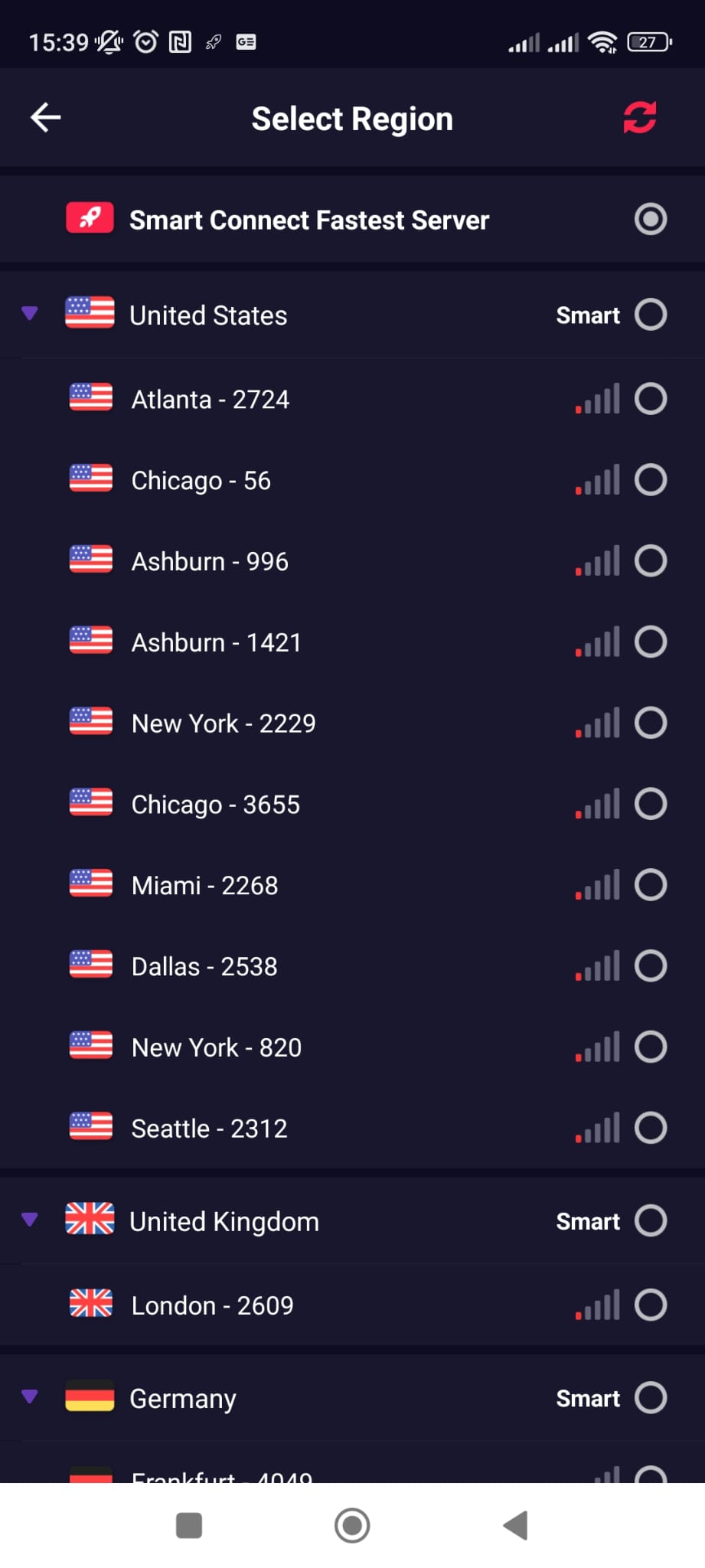705x1568 pixels.
Task: Go to the Android home screen
Action: (x=352, y=1526)
